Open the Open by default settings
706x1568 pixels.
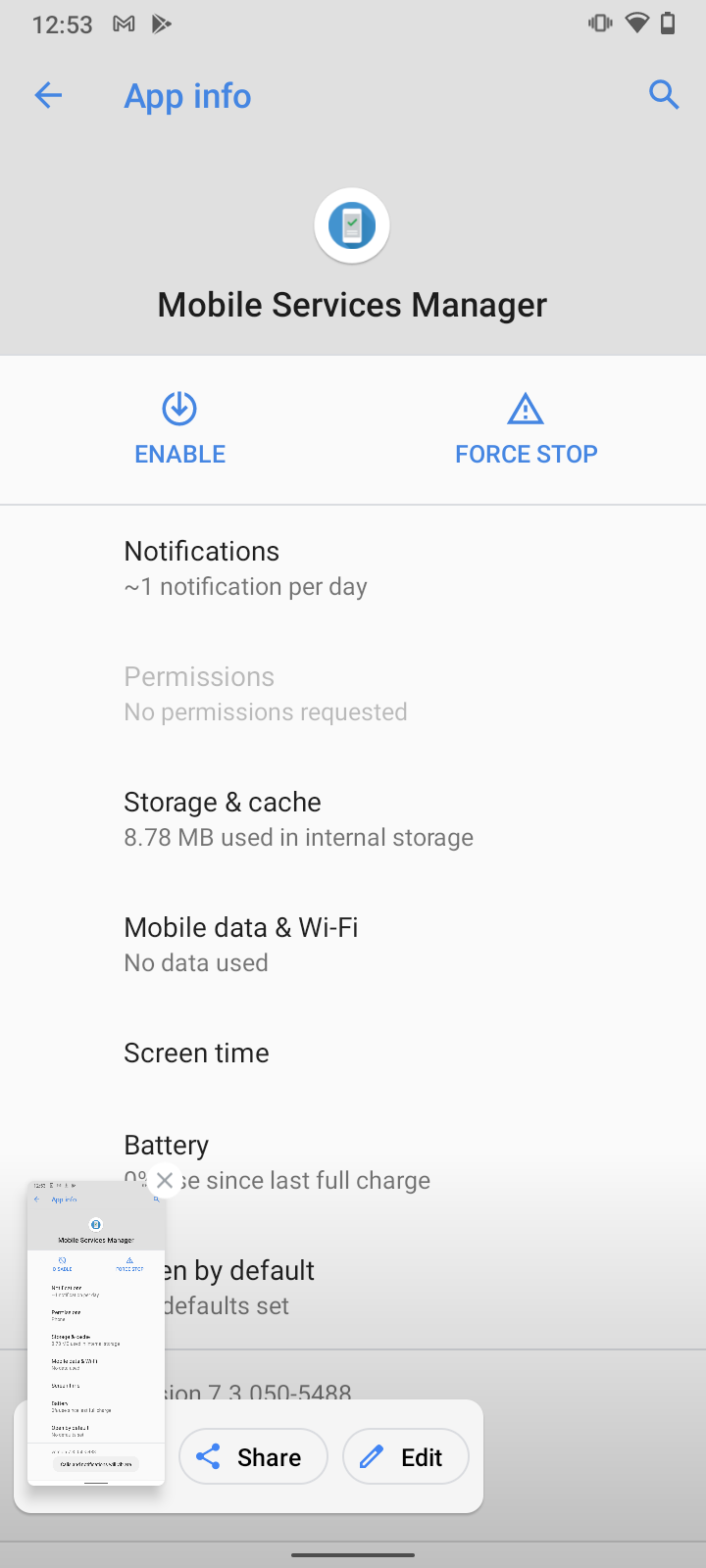coord(392,1287)
